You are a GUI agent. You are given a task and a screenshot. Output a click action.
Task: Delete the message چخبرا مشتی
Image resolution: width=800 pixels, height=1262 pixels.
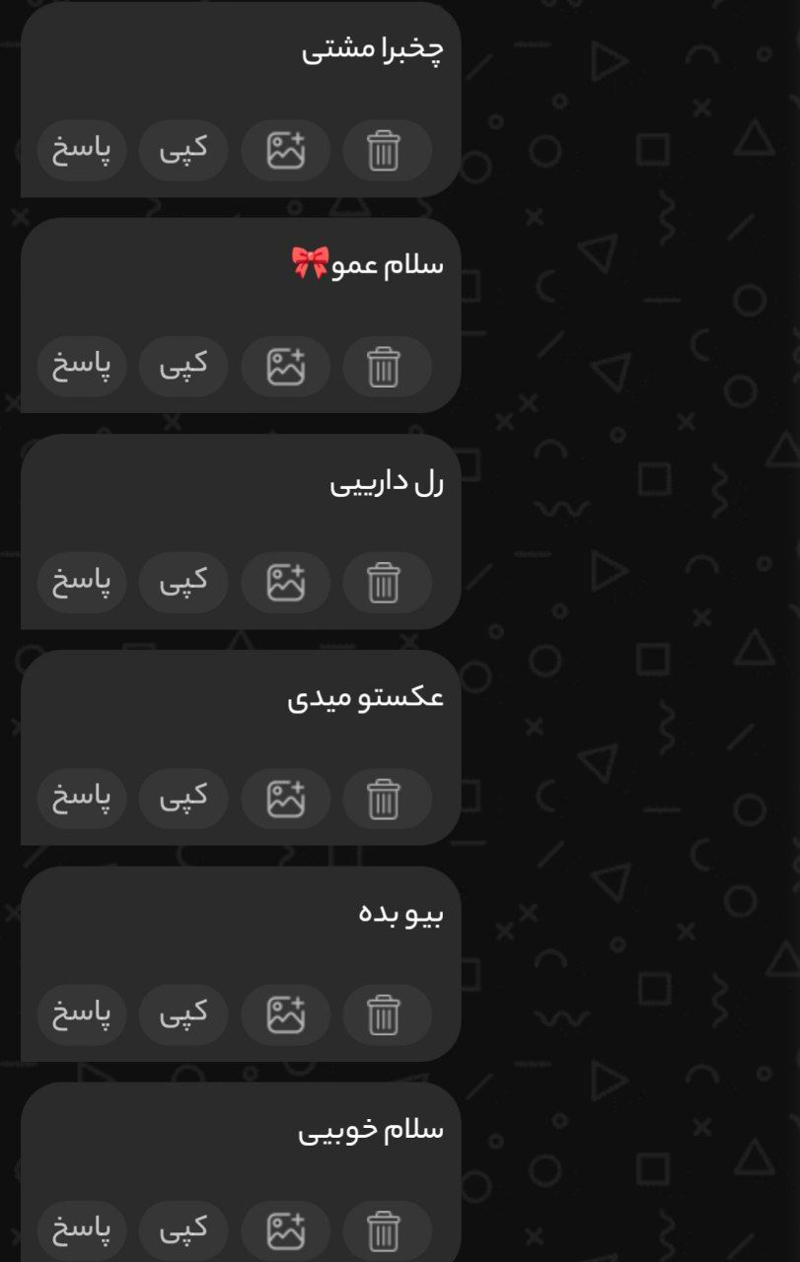[x=385, y=151]
